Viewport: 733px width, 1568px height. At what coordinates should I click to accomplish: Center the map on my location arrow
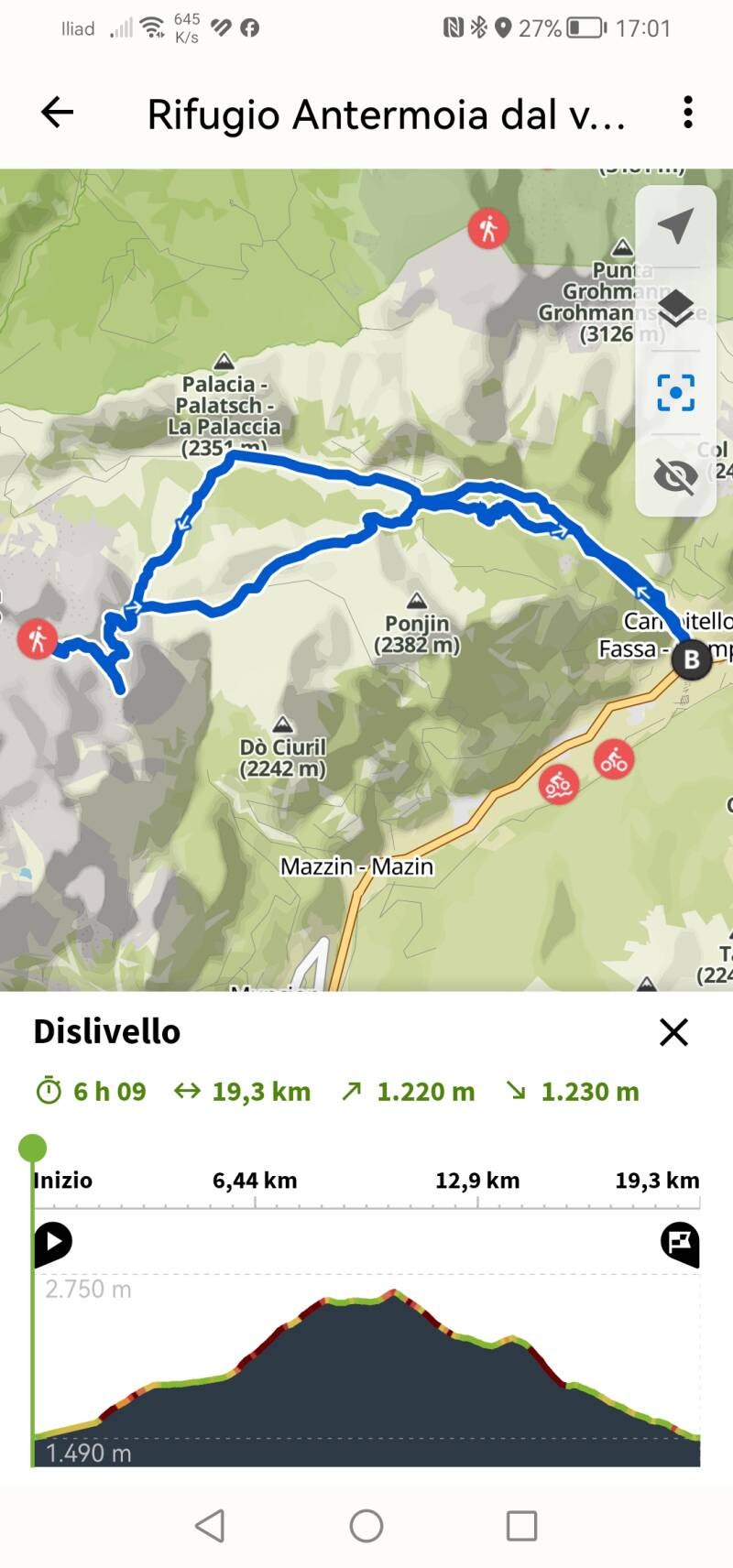tap(675, 225)
